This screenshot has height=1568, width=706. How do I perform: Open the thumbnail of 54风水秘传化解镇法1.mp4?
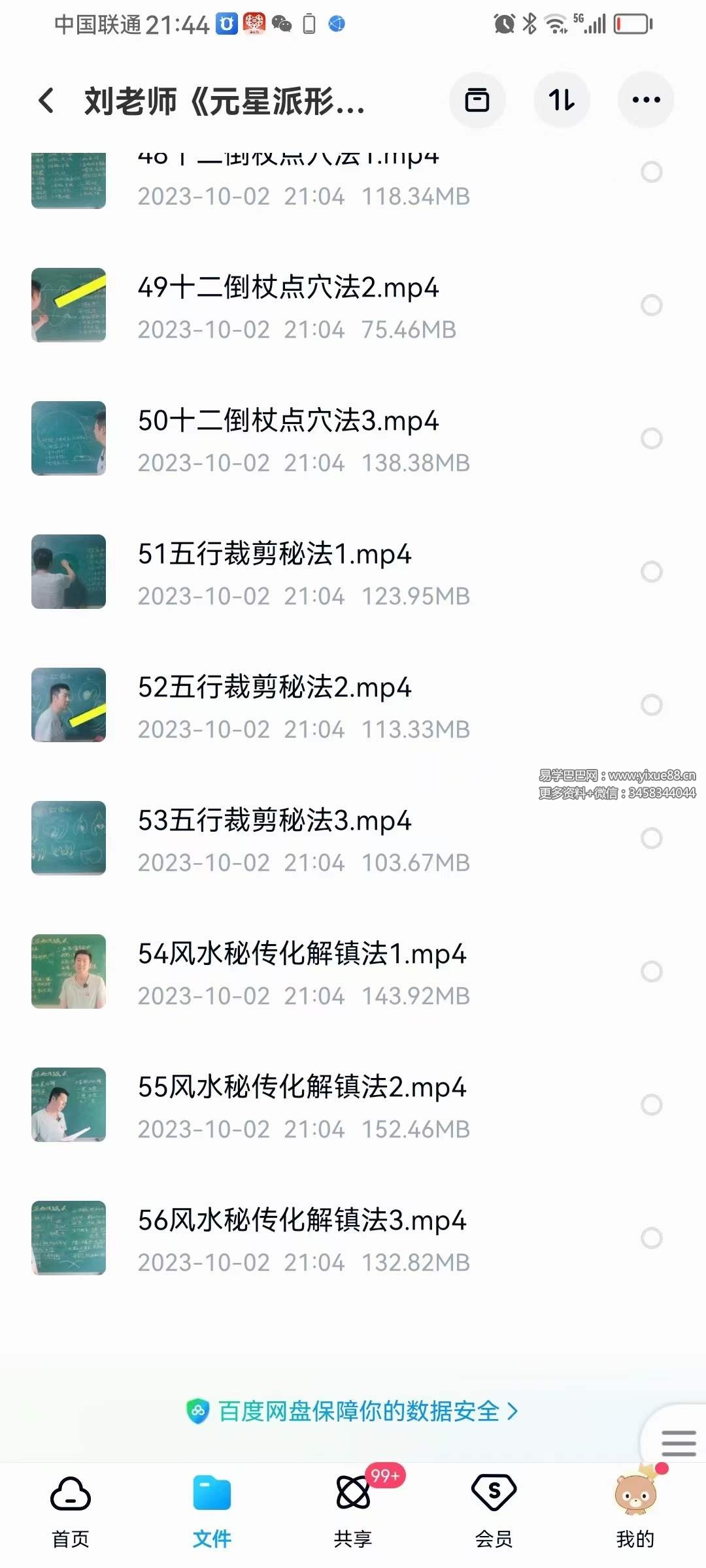(x=68, y=971)
